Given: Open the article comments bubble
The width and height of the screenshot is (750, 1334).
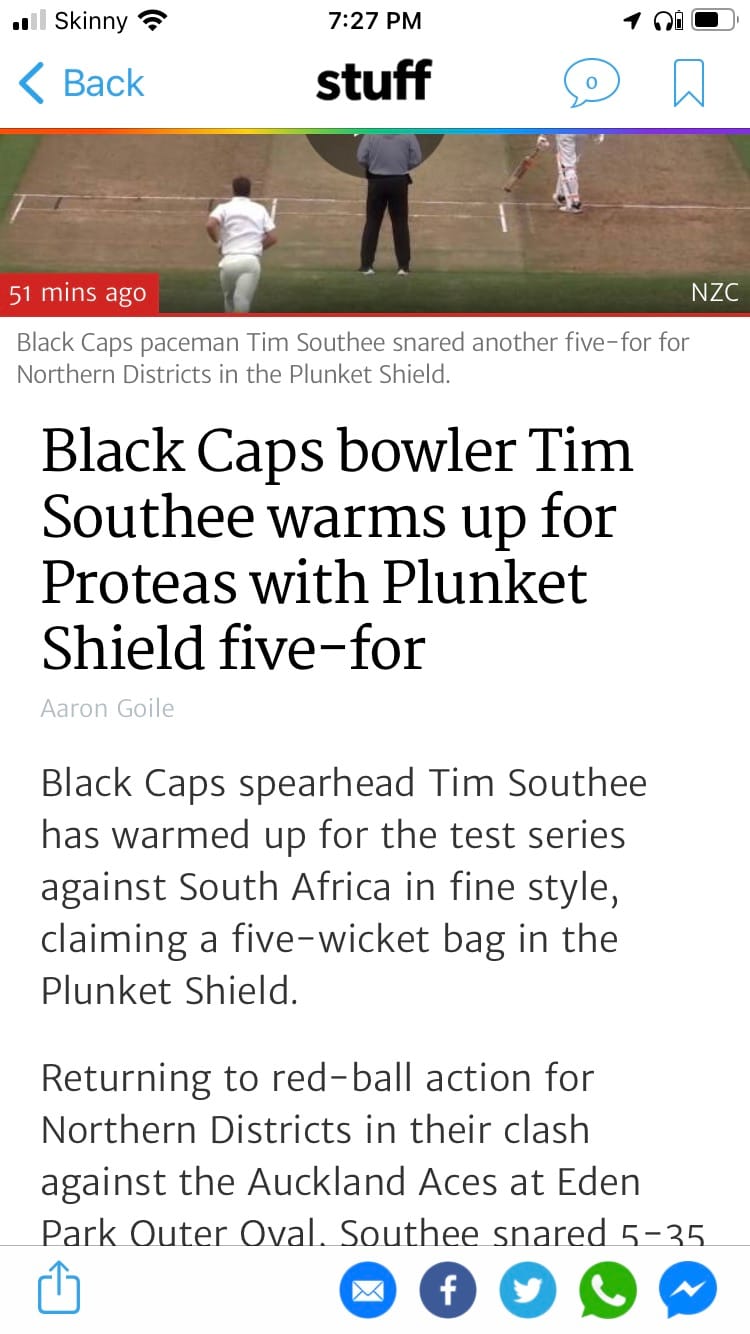Looking at the screenshot, I should (591, 84).
